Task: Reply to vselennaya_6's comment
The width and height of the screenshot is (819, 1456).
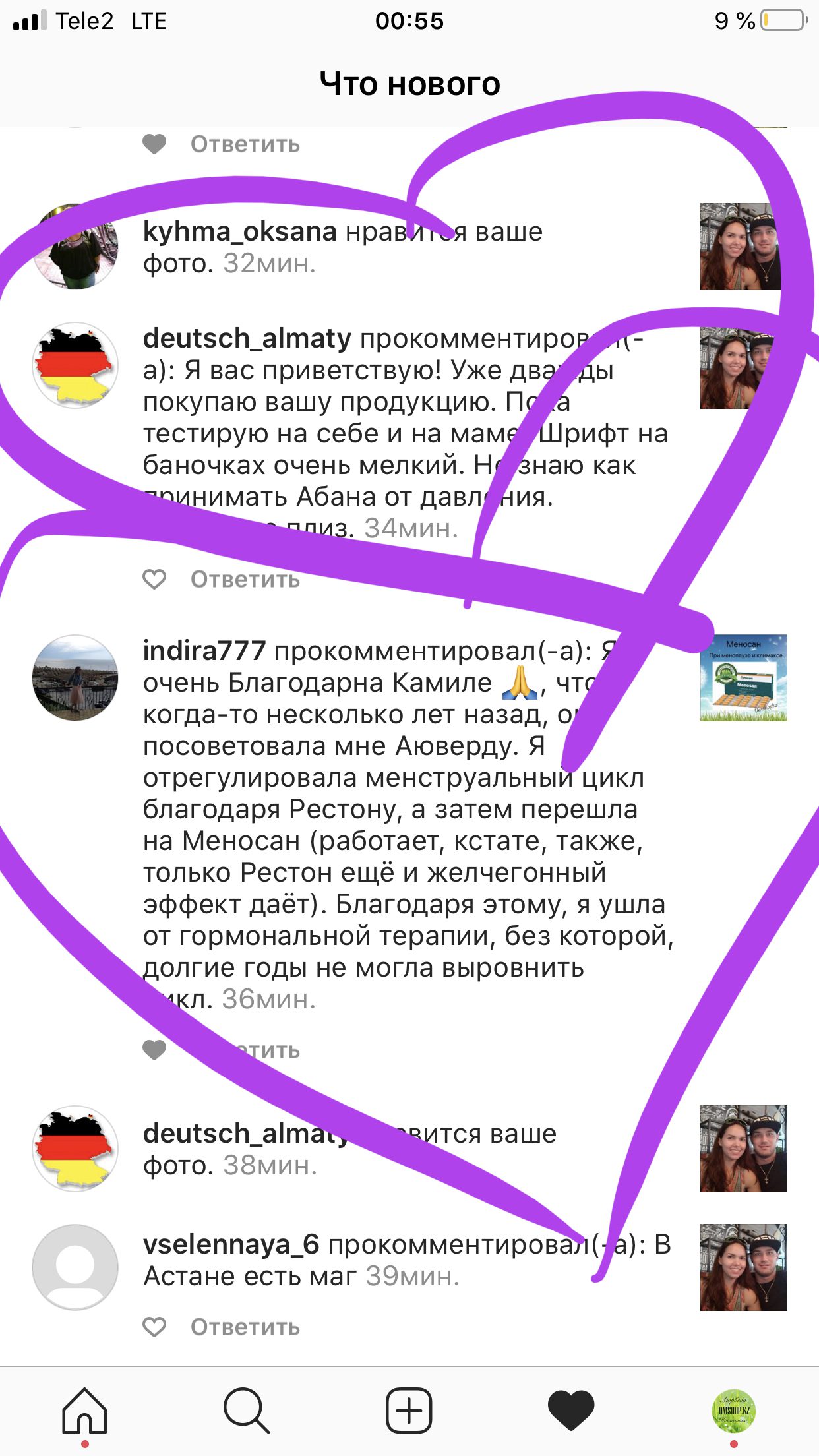Action: pos(245,1327)
